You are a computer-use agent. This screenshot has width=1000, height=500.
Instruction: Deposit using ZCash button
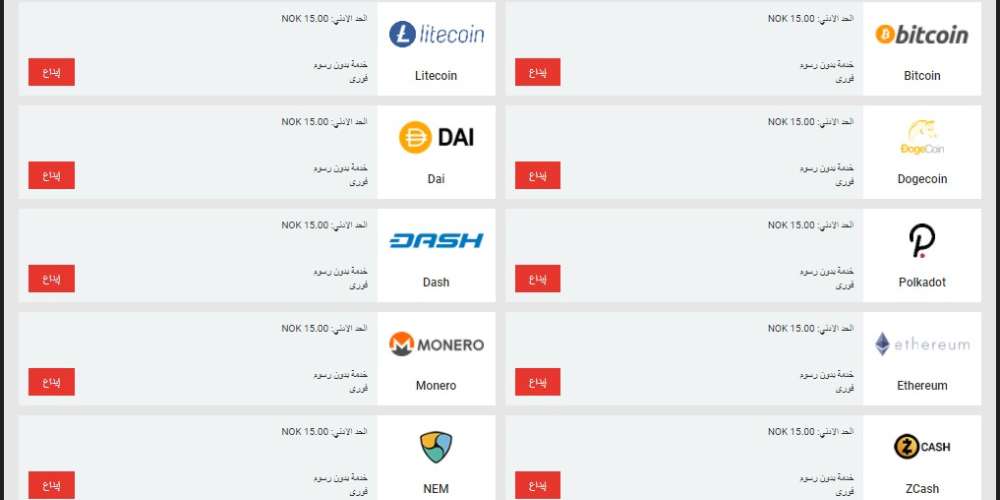coord(537,484)
